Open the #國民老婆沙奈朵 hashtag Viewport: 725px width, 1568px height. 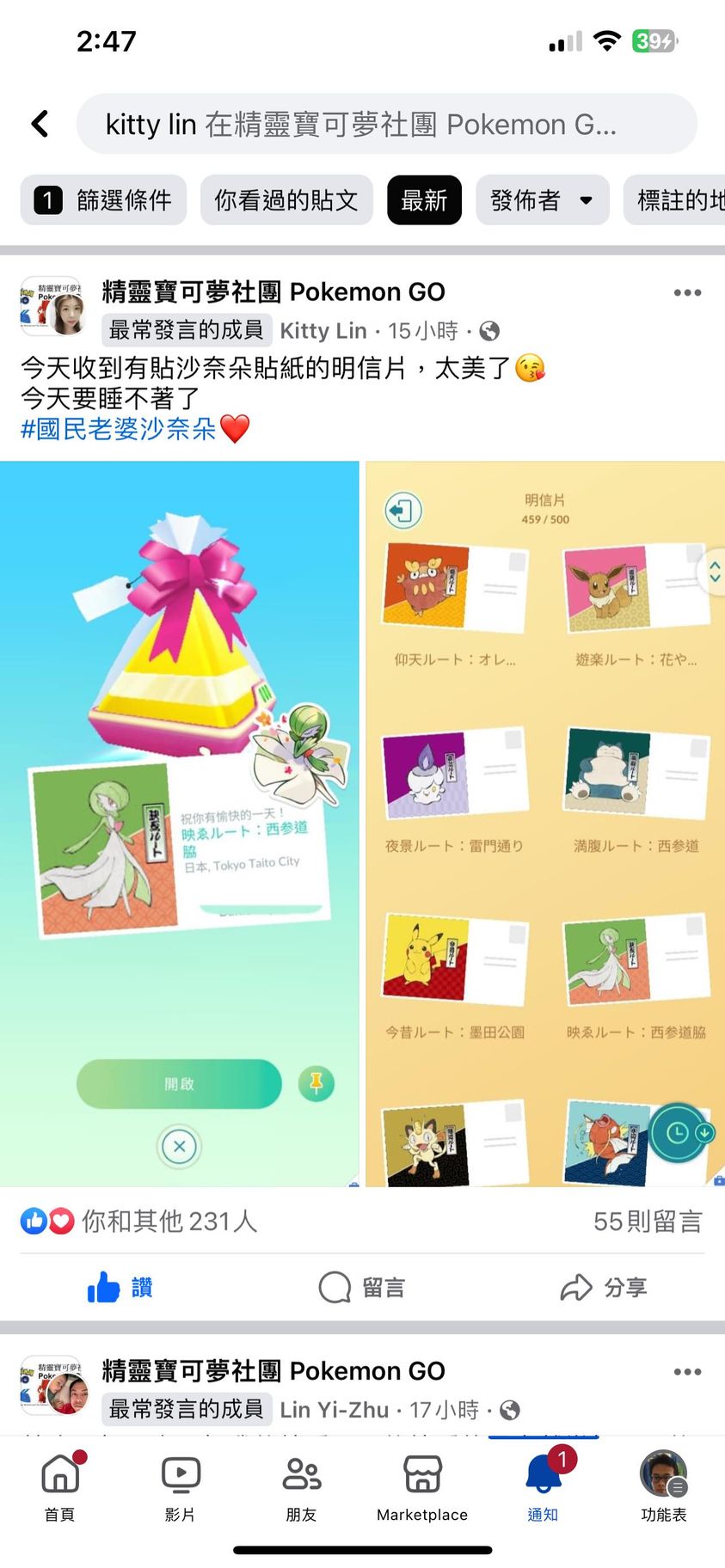(x=119, y=428)
